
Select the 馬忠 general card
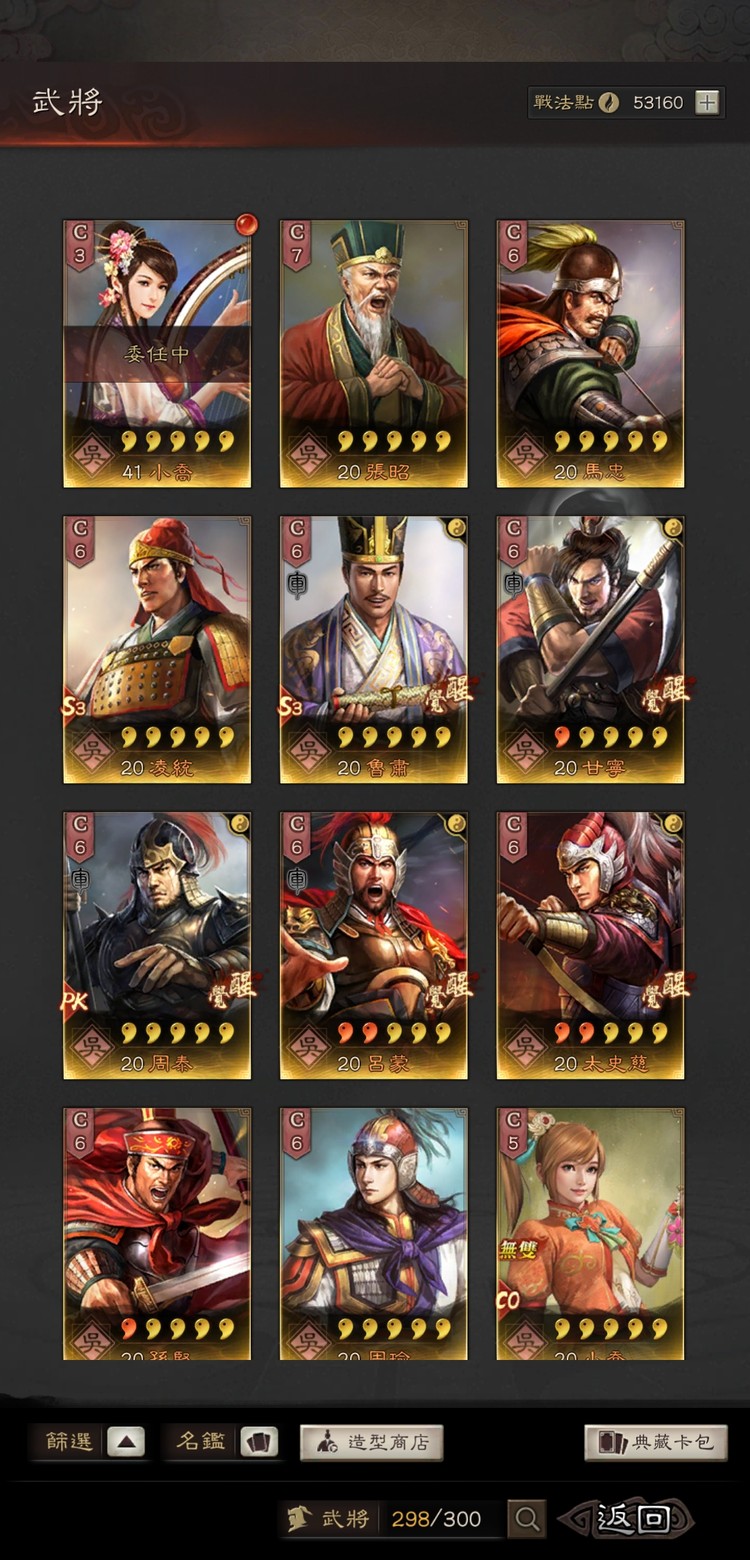[590, 353]
